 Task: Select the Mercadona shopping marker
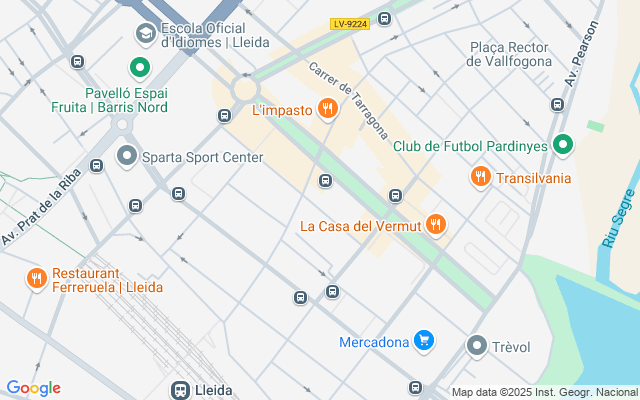click(425, 341)
